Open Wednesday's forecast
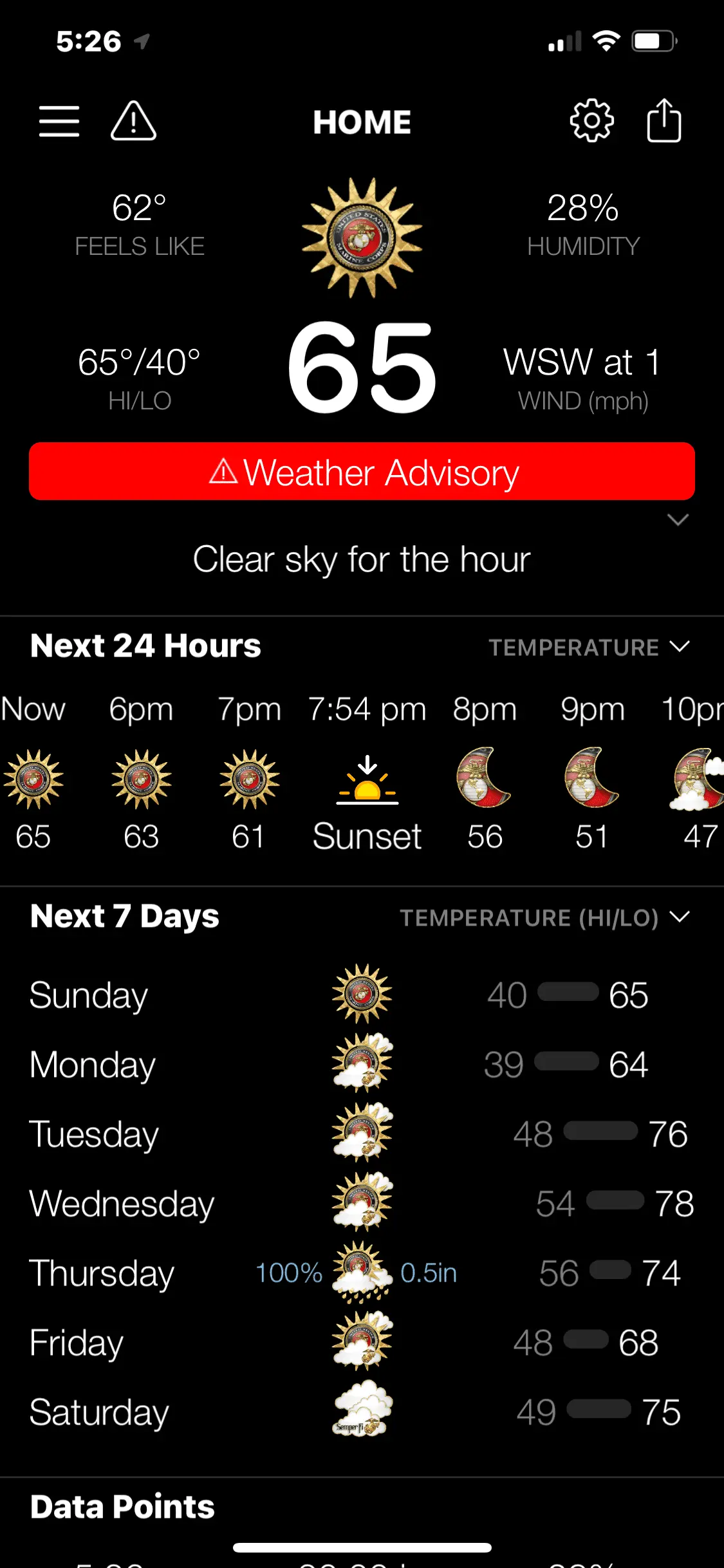Viewport: 724px width, 1568px height. (x=362, y=1203)
